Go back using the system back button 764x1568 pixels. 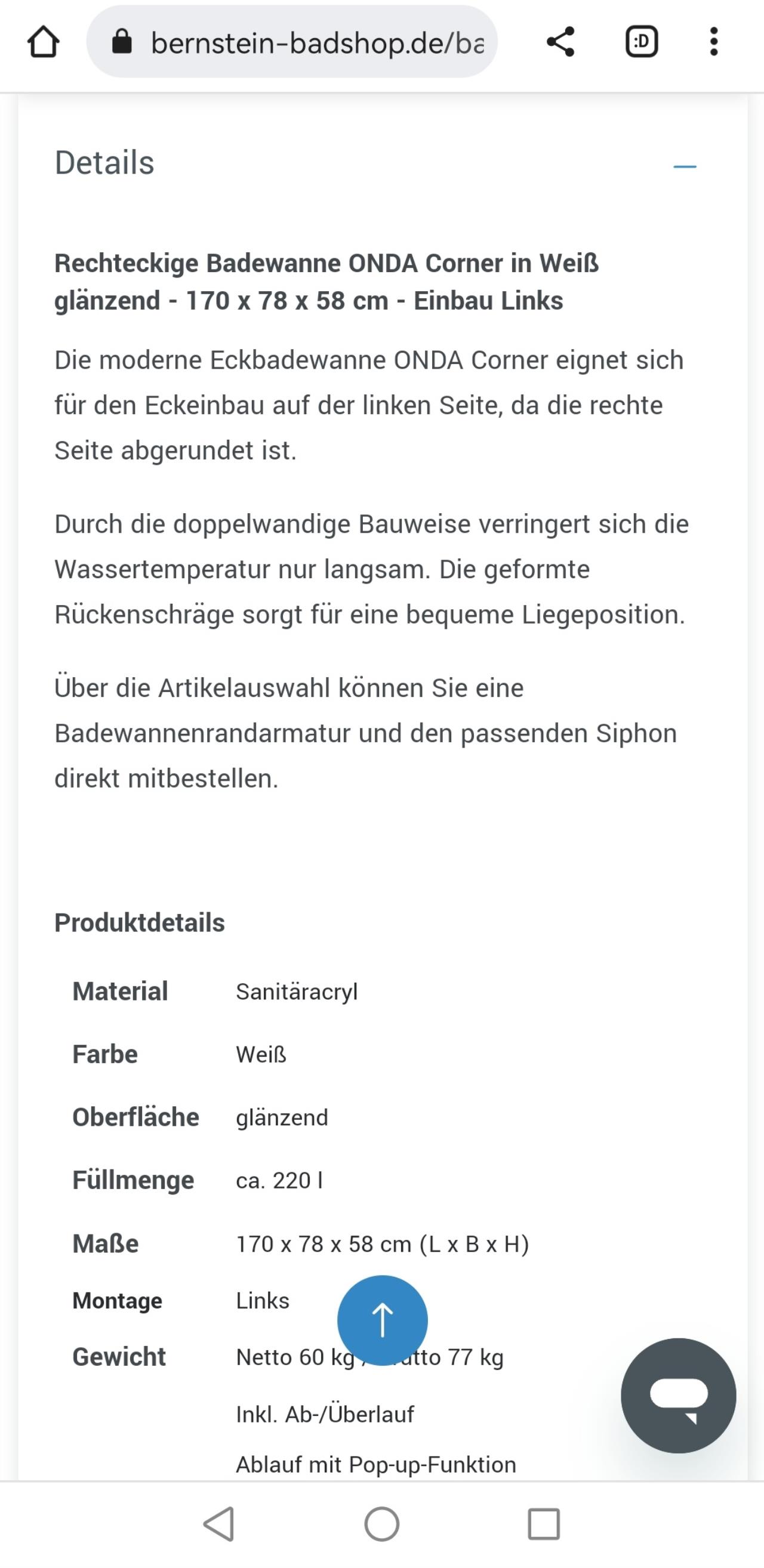[x=219, y=1524]
